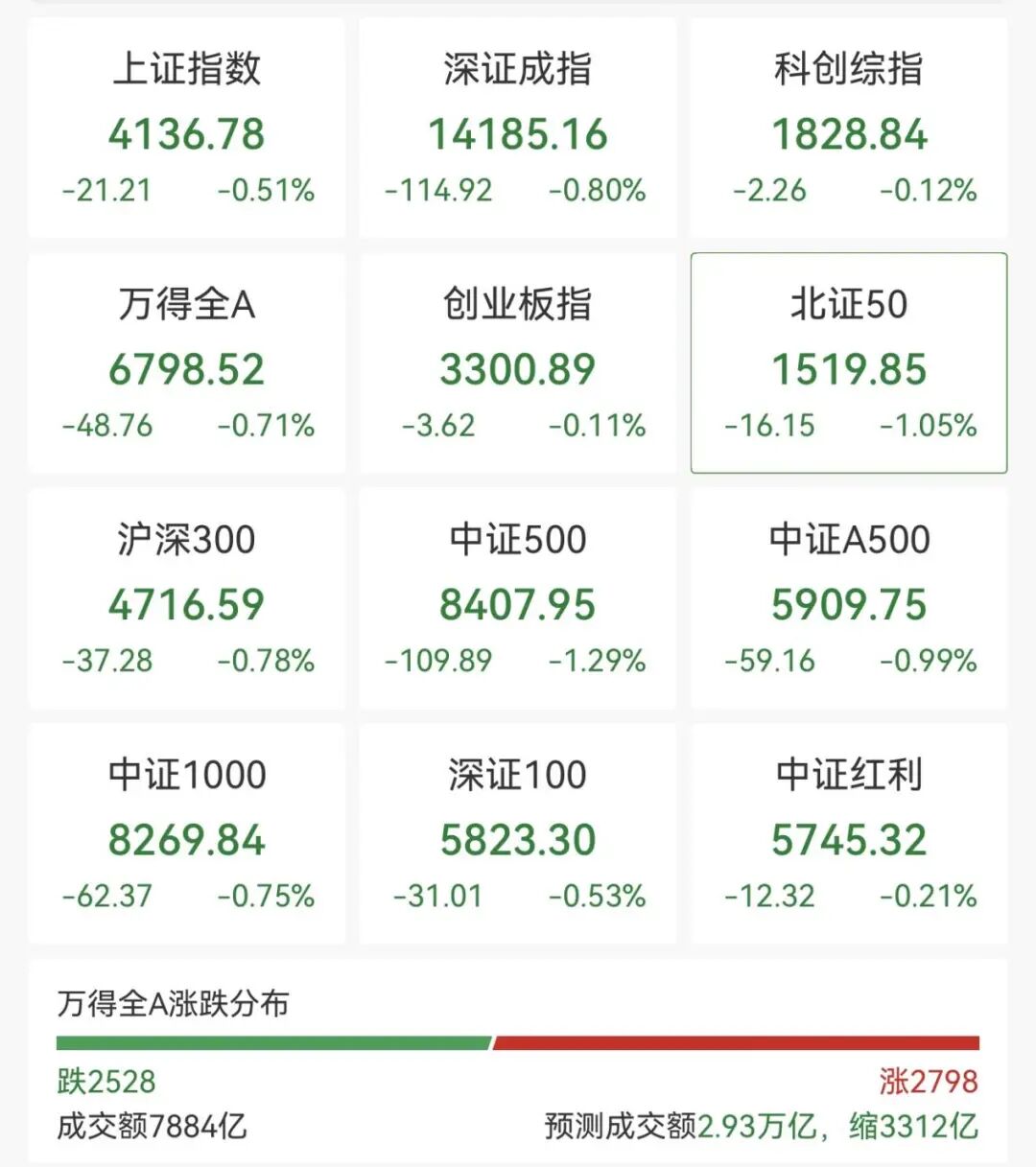Viewport: 1036px width, 1167px height.
Task: Click the 成交额7884亿 turnover label
Action: [153, 1129]
